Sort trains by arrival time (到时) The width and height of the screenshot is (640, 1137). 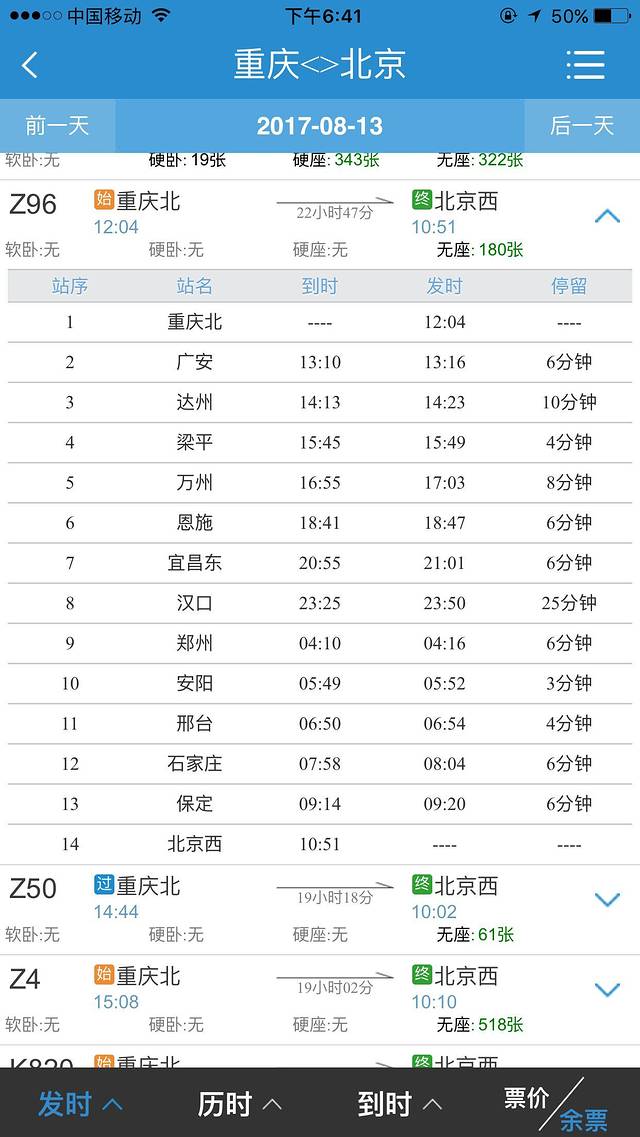[400, 1104]
